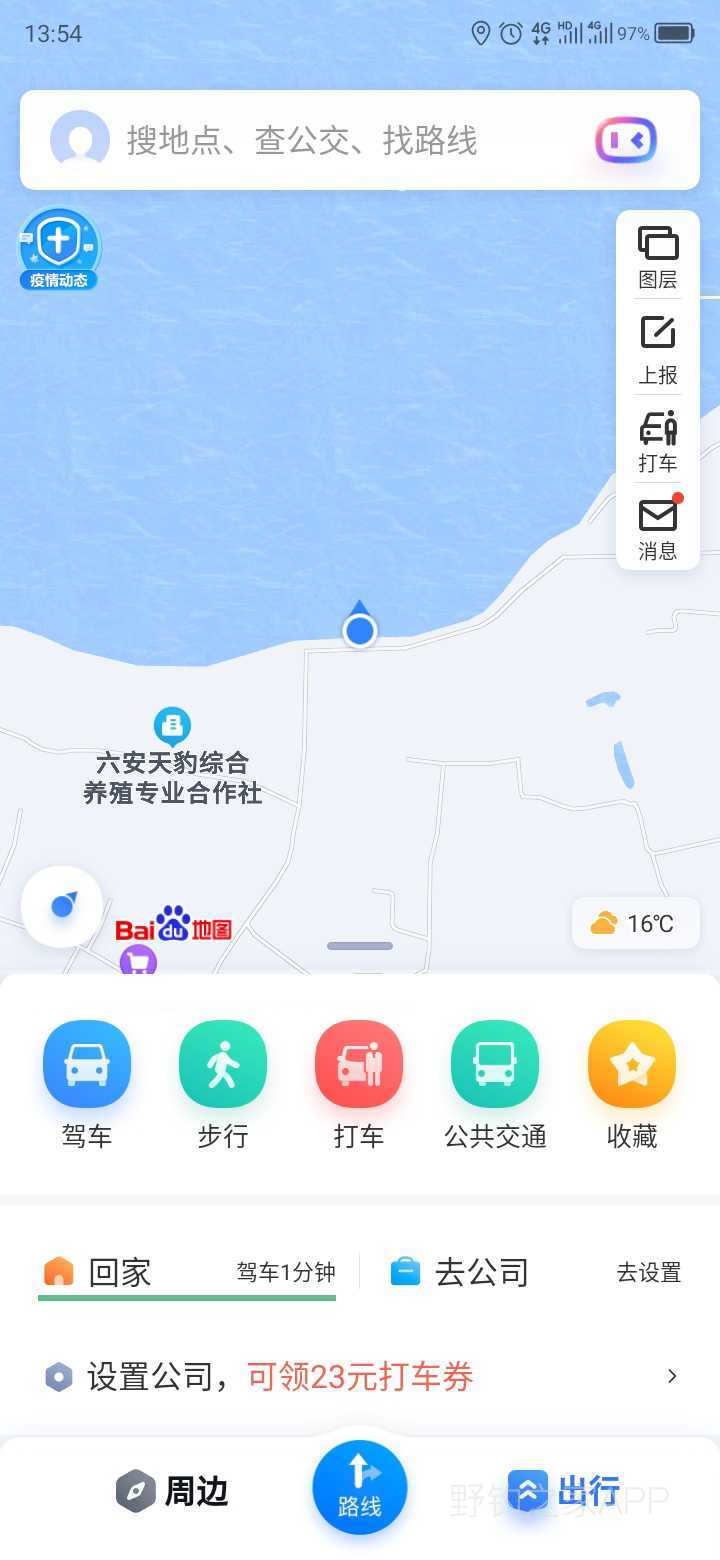Screen dimensions: 720x1560
Task: Open 设置公司 coupon offer row
Action: click(x=360, y=1377)
